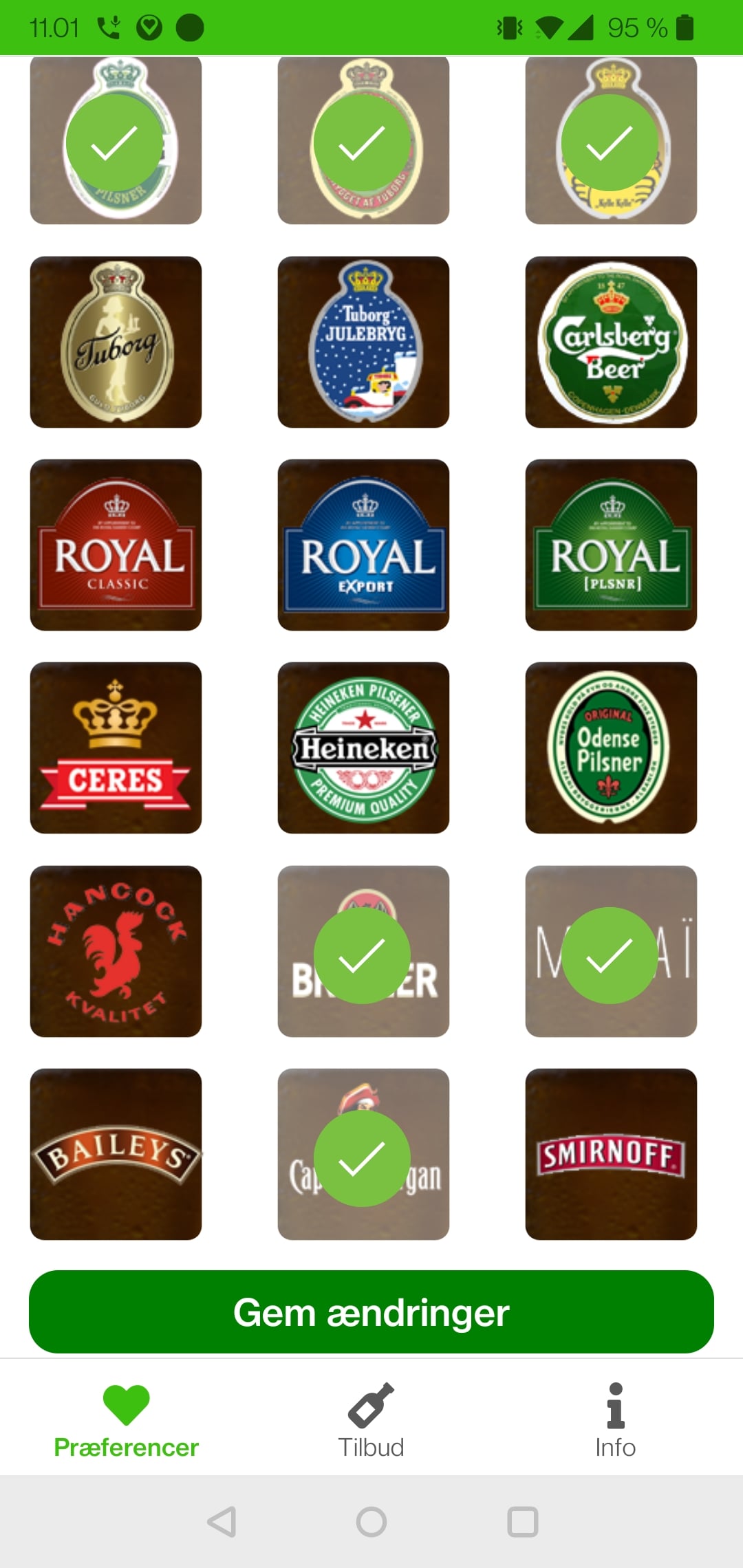Choose the Royal Classic tile
This screenshot has height=1568, width=743.
116,545
